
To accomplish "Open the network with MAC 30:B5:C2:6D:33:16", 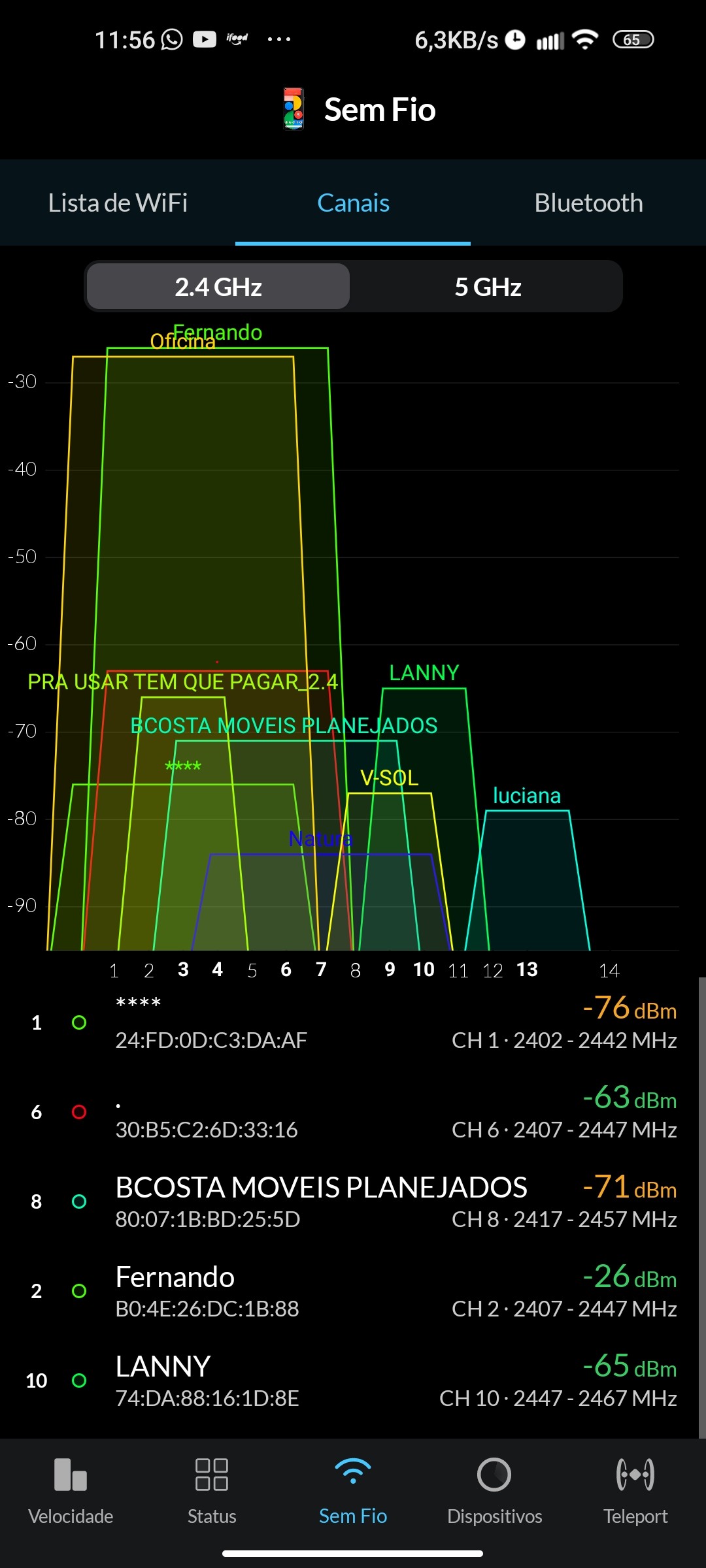I will [353, 1113].
